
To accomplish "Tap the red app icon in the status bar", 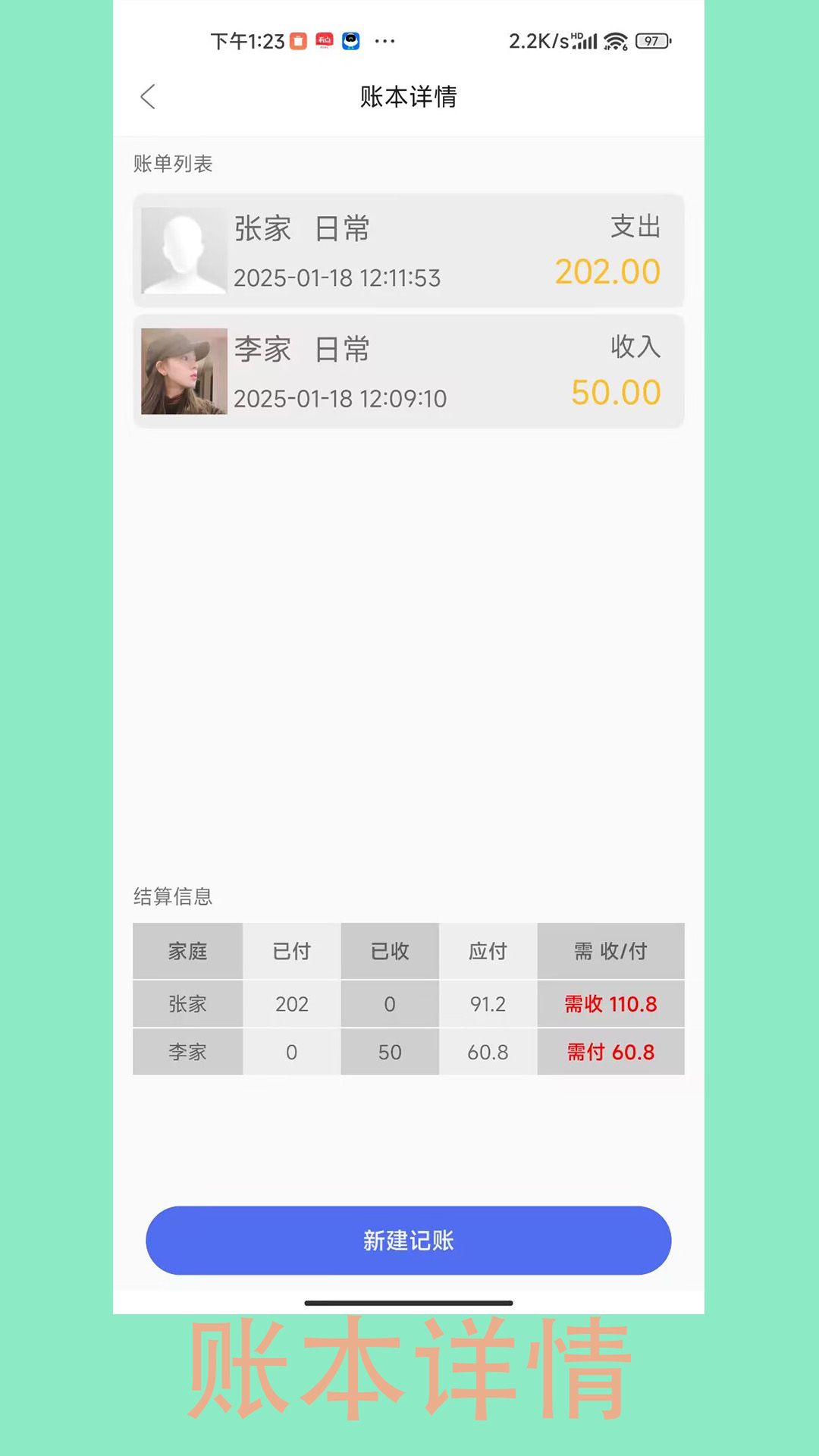I will tap(324, 40).
